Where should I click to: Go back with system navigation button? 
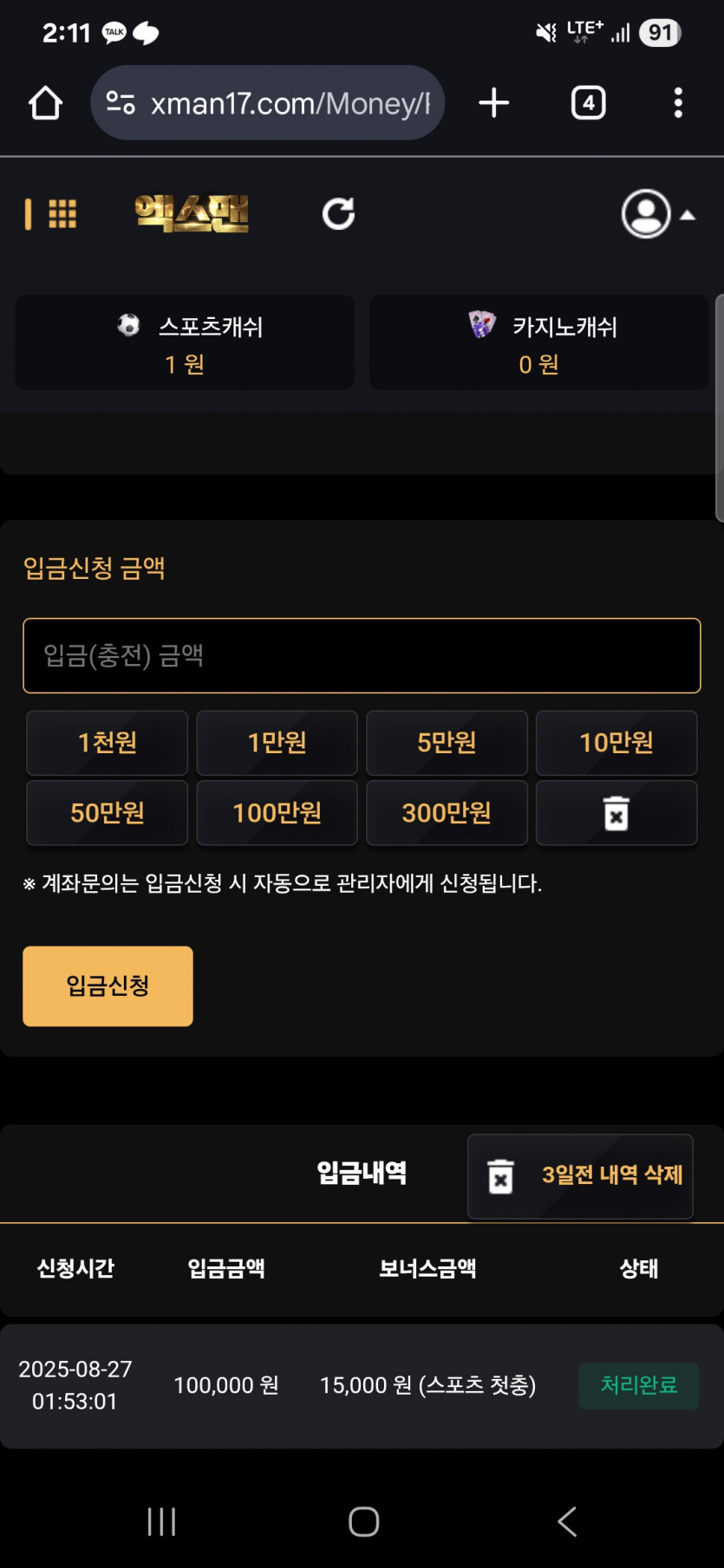(567, 1521)
